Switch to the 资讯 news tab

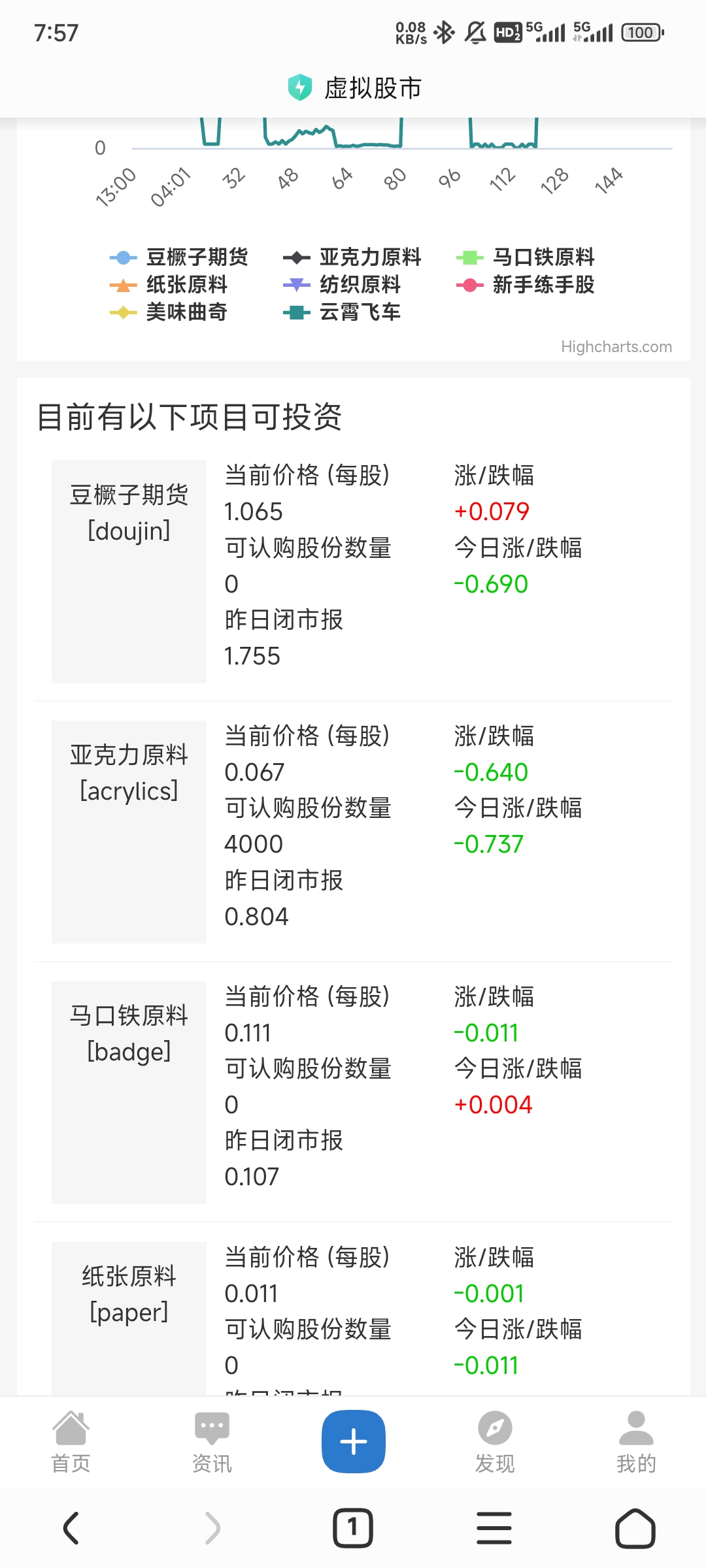(212, 1442)
